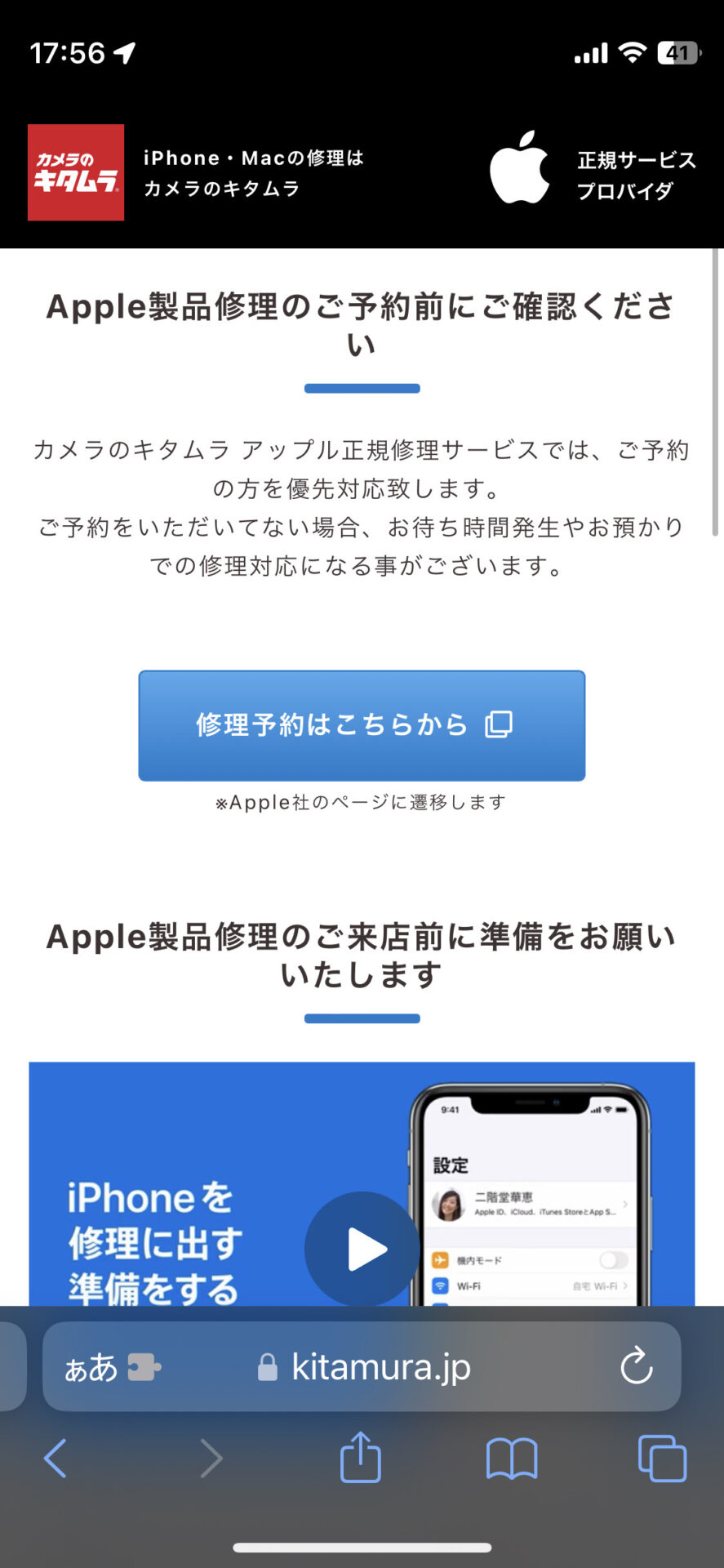This screenshot has height=1568, width=724.
Task: Go back to the previous page
Action: pos(56,1458)
